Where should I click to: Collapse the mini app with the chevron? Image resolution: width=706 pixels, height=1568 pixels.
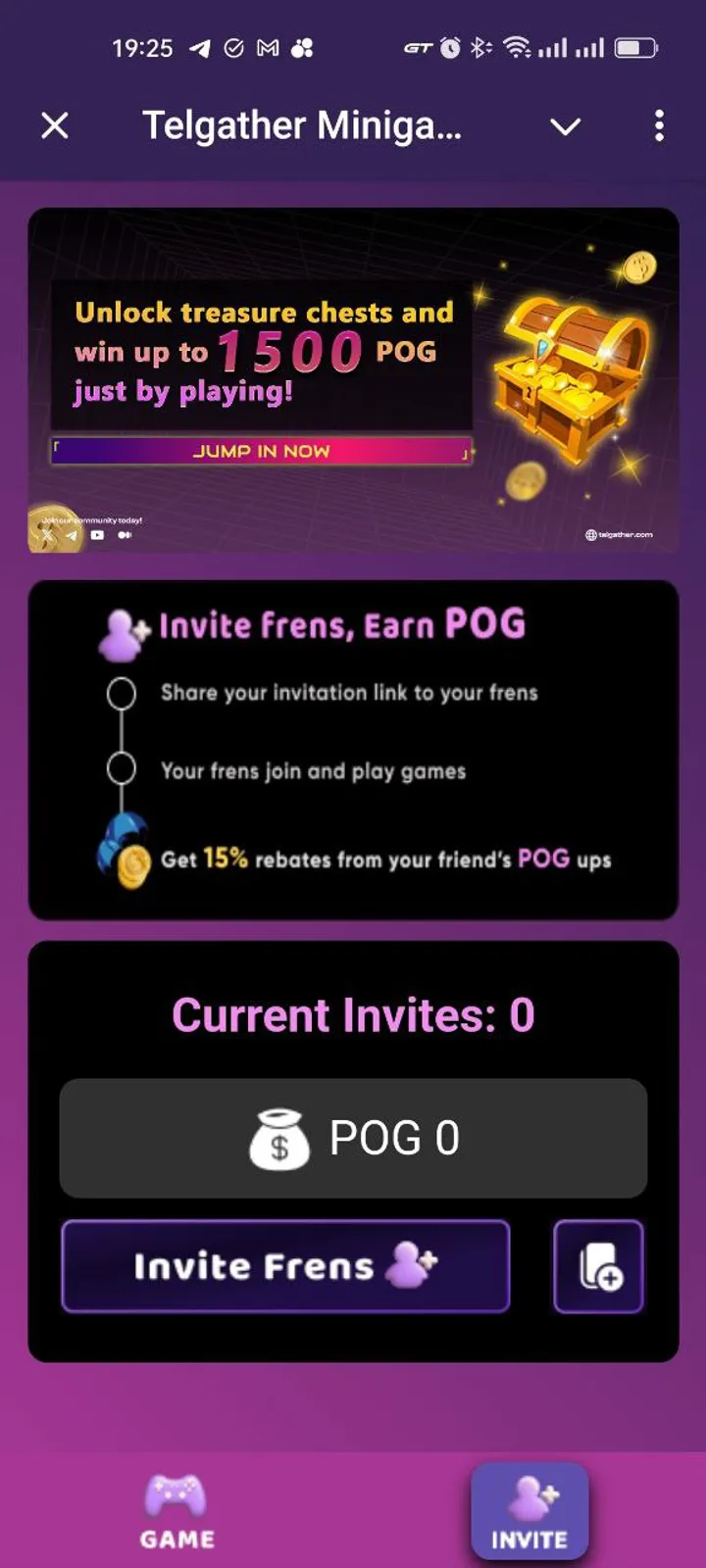pos(565,126)
